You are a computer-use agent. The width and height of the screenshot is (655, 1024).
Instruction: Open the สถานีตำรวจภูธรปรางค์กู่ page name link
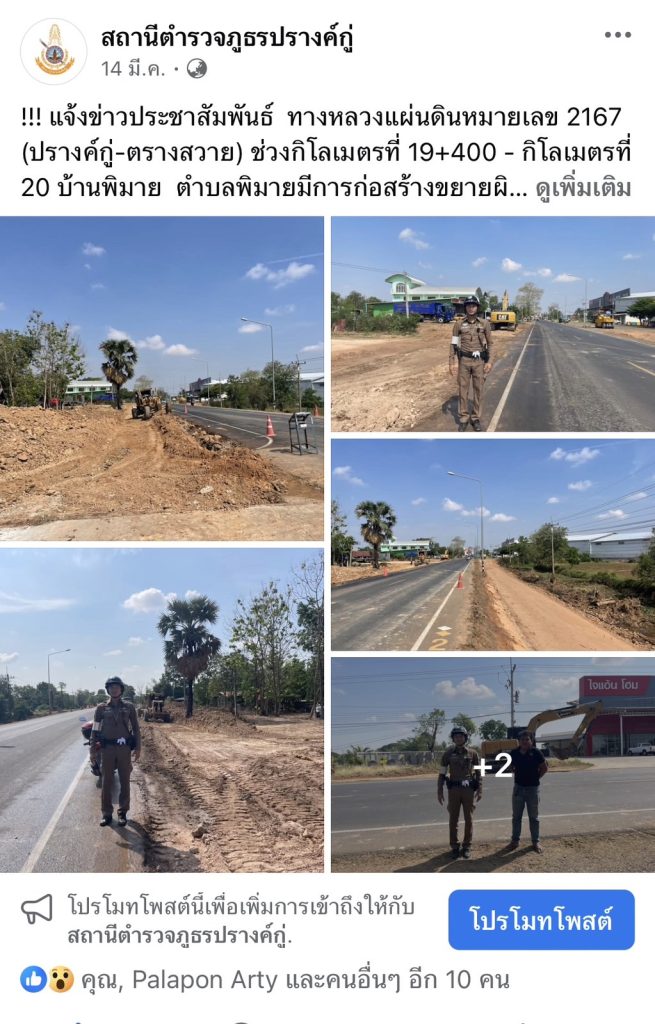pyautogui.click(x=227, y=38)
